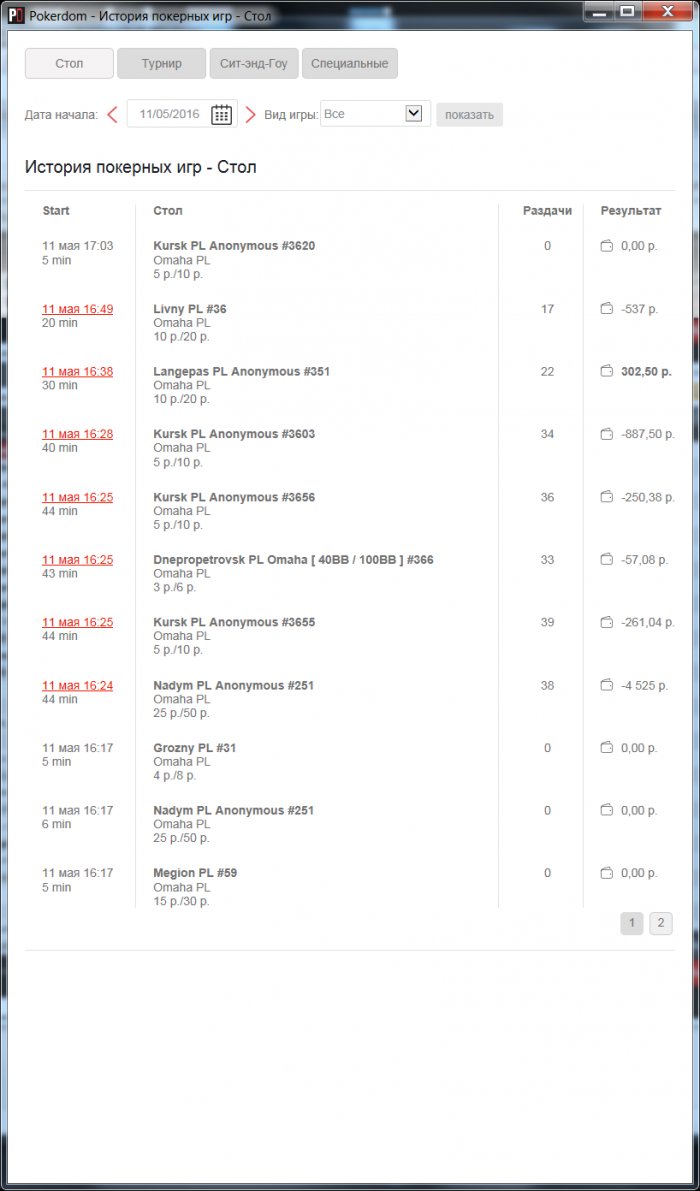The height and width of the screenshot is (1191, 700).
Task: Close the Pokerdom window
Action: click(x=667, y=12)
